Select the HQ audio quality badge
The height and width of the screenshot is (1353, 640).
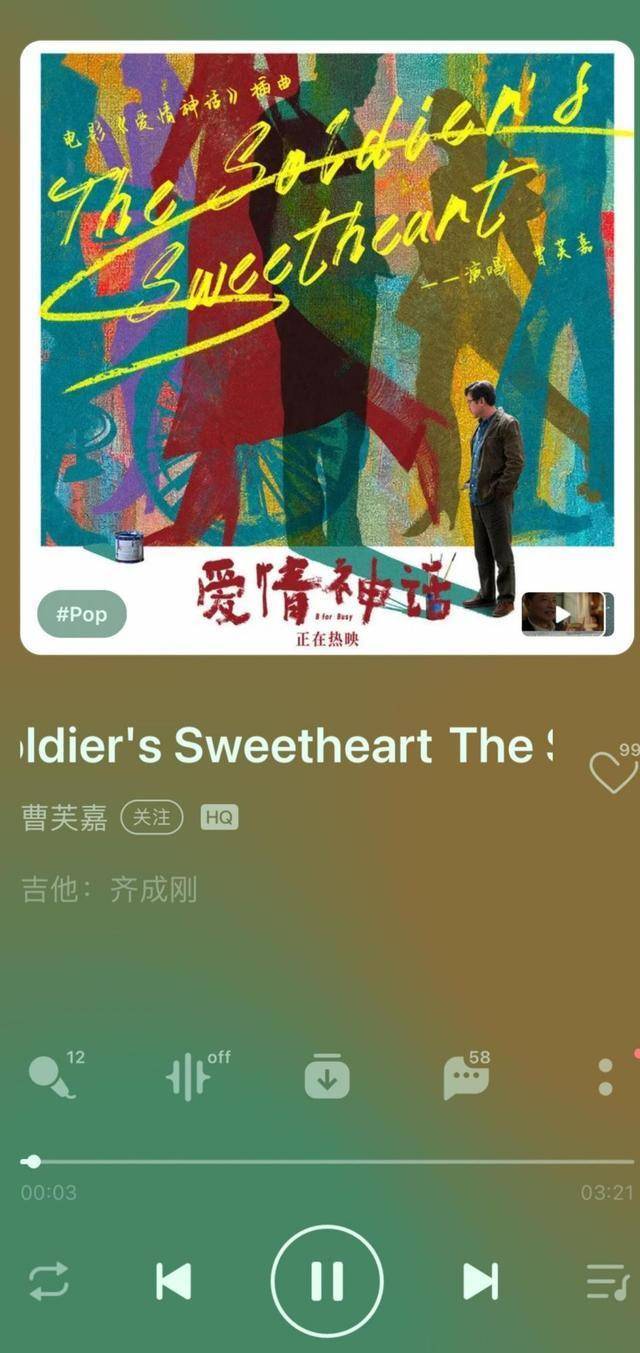pyautogui.click(x=219, y=818)
